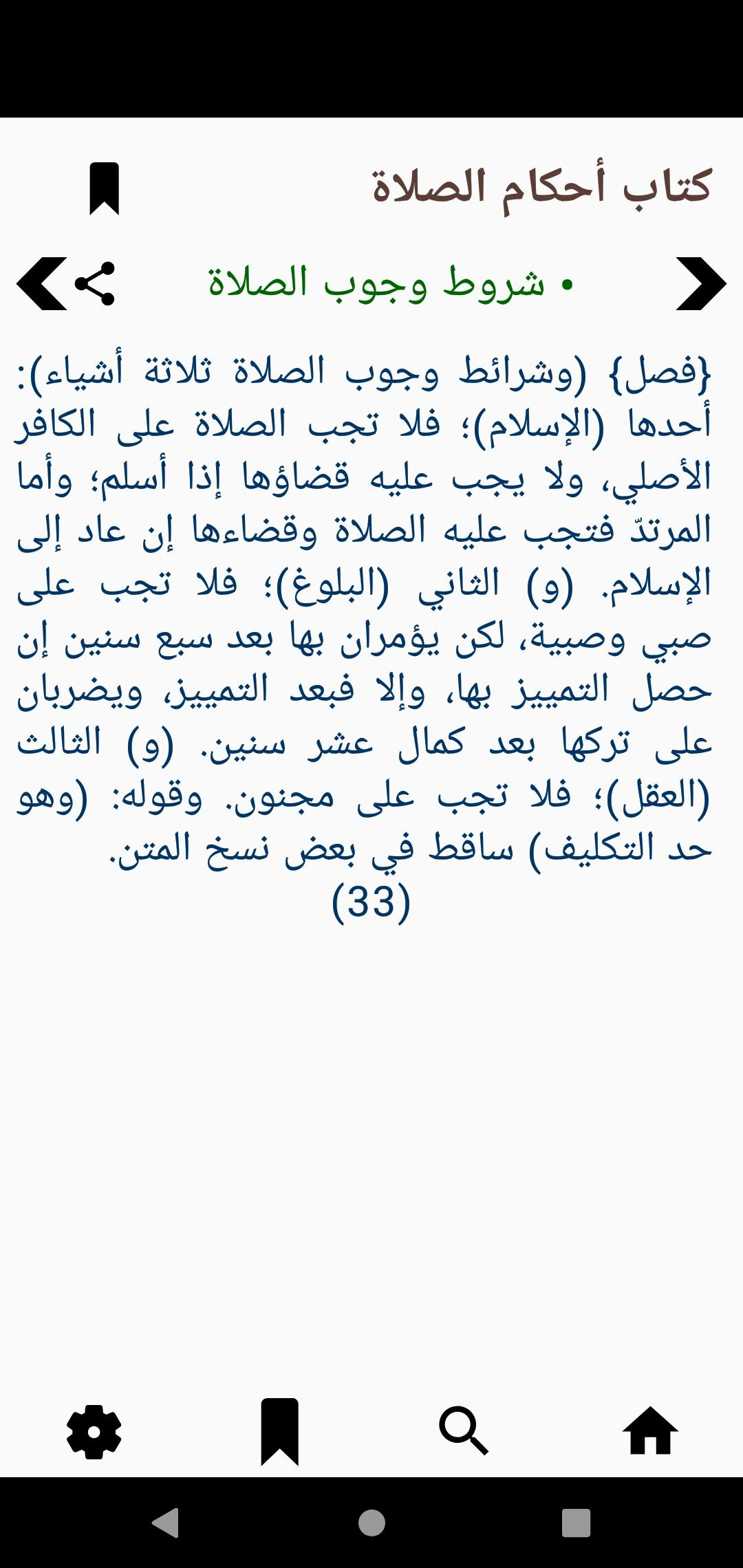The image size is (743, 1568).
Task: Tap the system back button
Action: click(x=166, y=1523)
